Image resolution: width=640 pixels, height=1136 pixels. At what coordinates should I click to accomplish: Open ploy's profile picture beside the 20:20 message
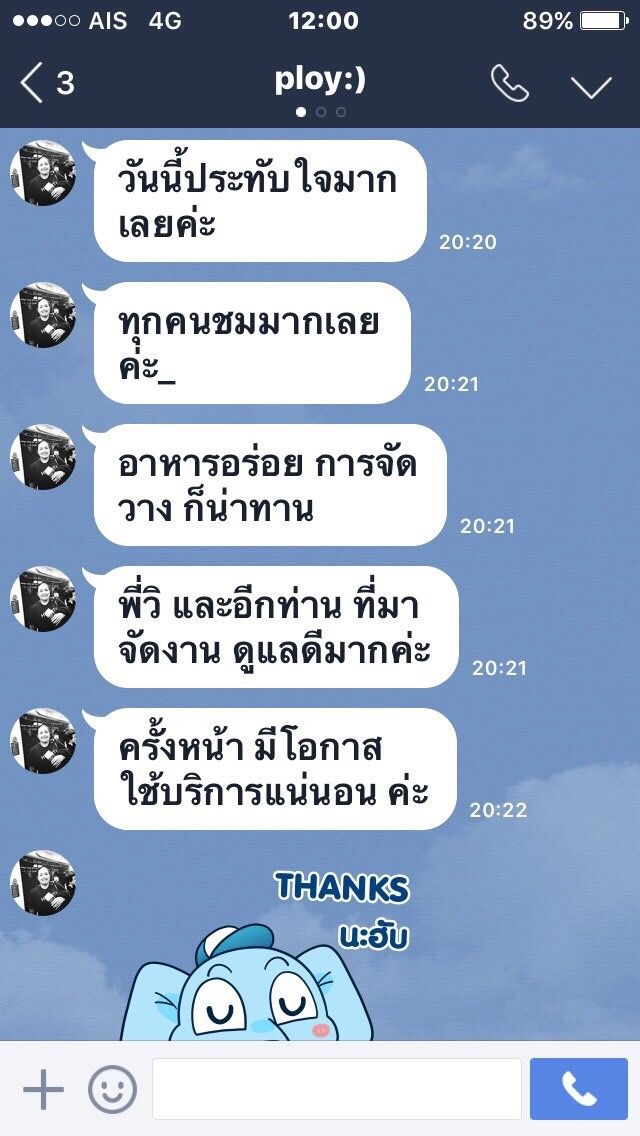pos(43,173)
